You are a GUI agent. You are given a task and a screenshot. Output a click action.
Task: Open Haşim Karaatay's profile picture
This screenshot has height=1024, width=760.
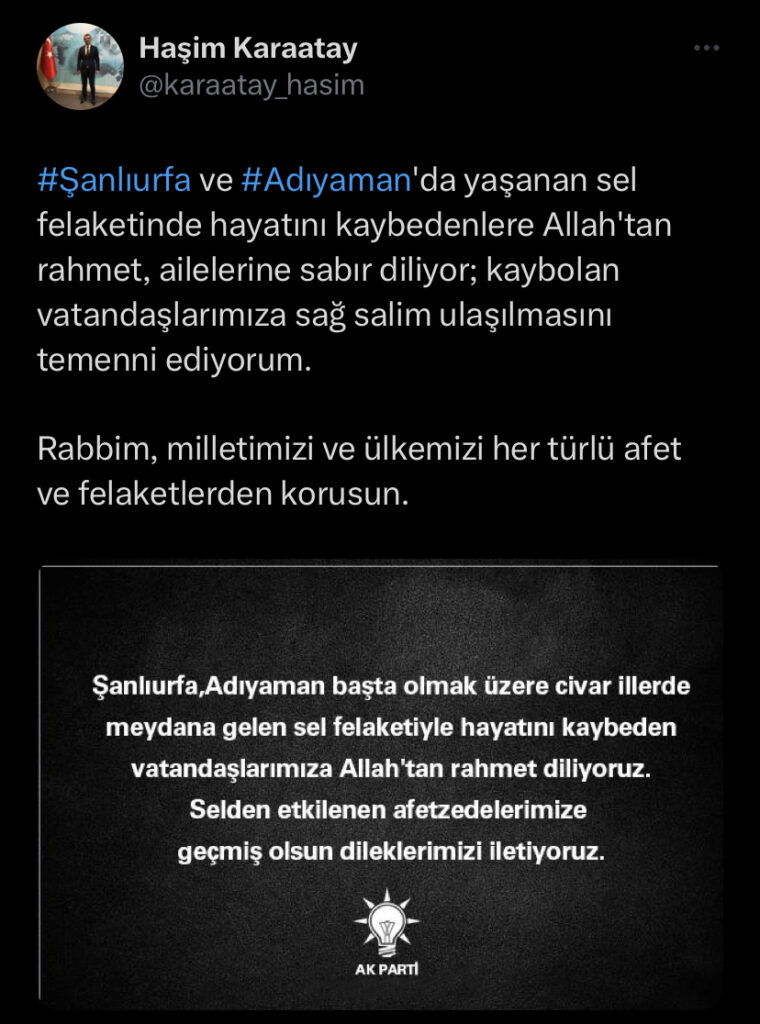click(x=80, y=68)
